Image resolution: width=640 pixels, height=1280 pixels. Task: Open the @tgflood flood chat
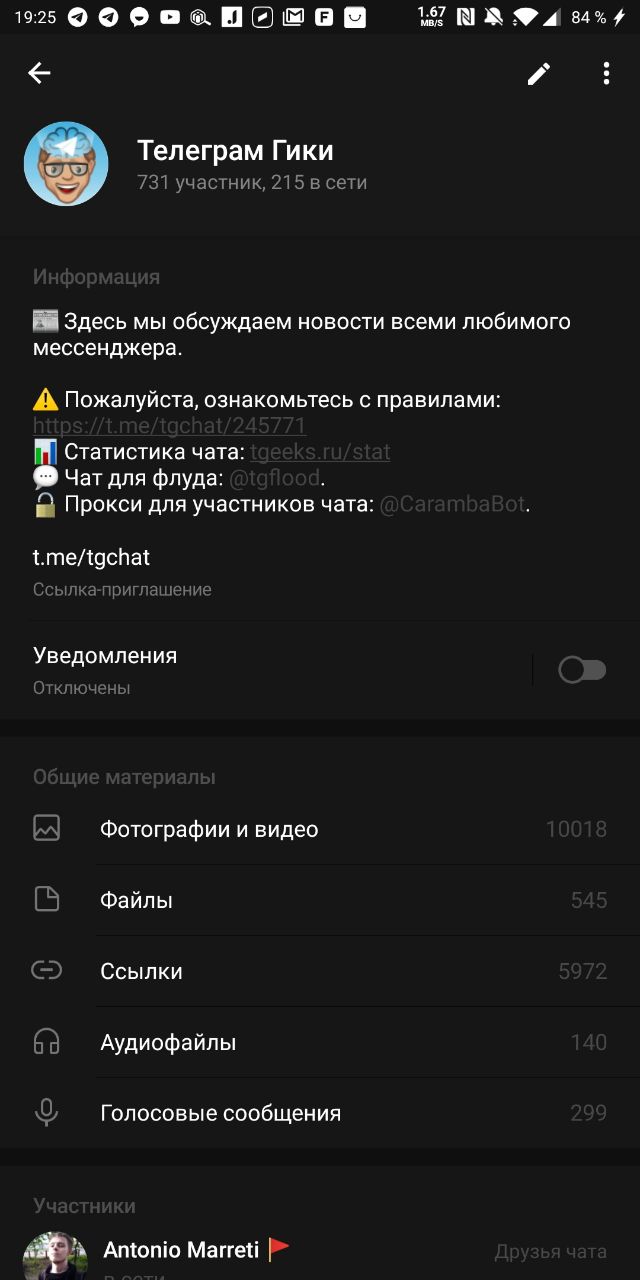pos(274,478)
